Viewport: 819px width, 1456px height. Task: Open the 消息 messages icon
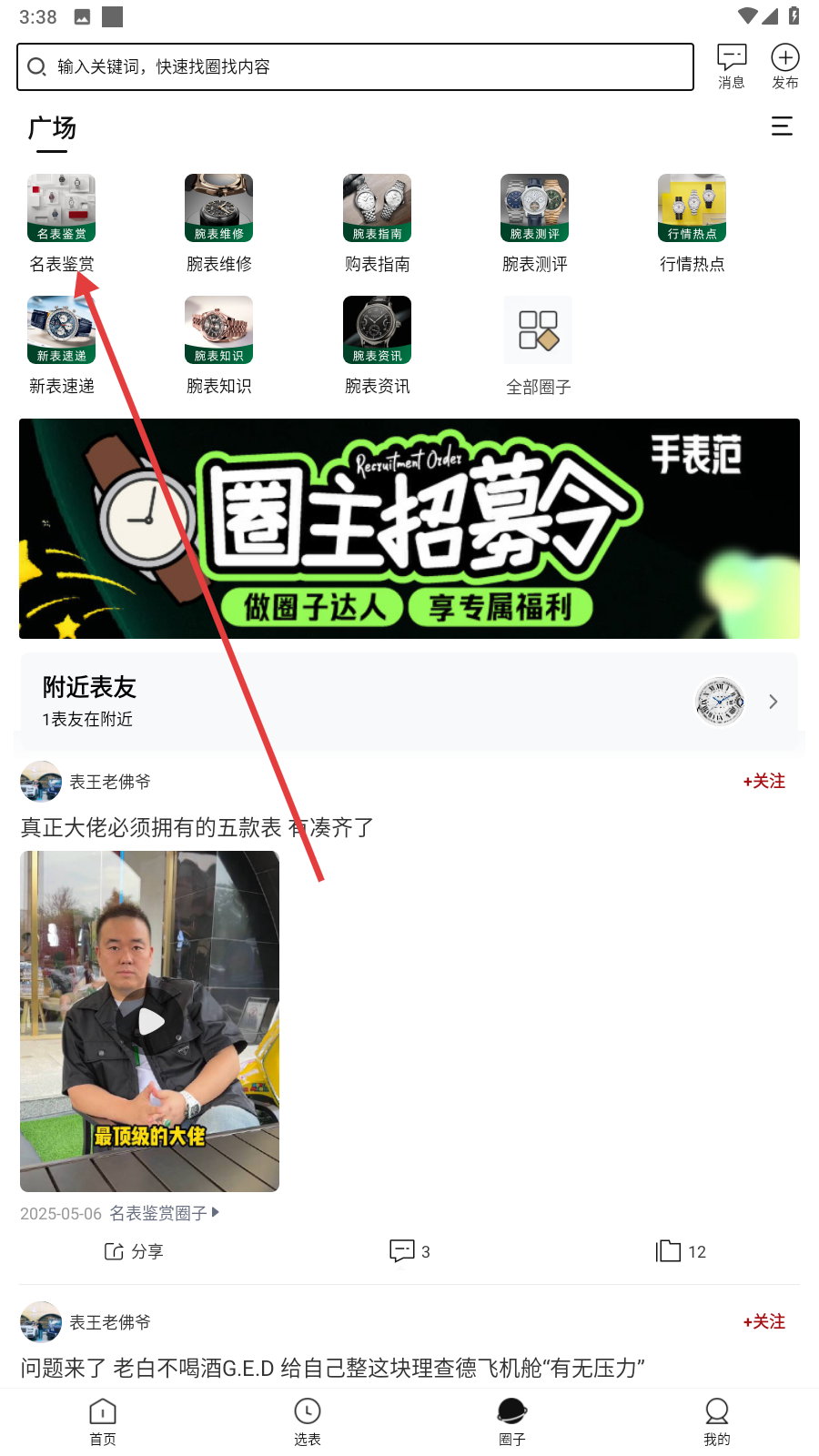[732, 66]
